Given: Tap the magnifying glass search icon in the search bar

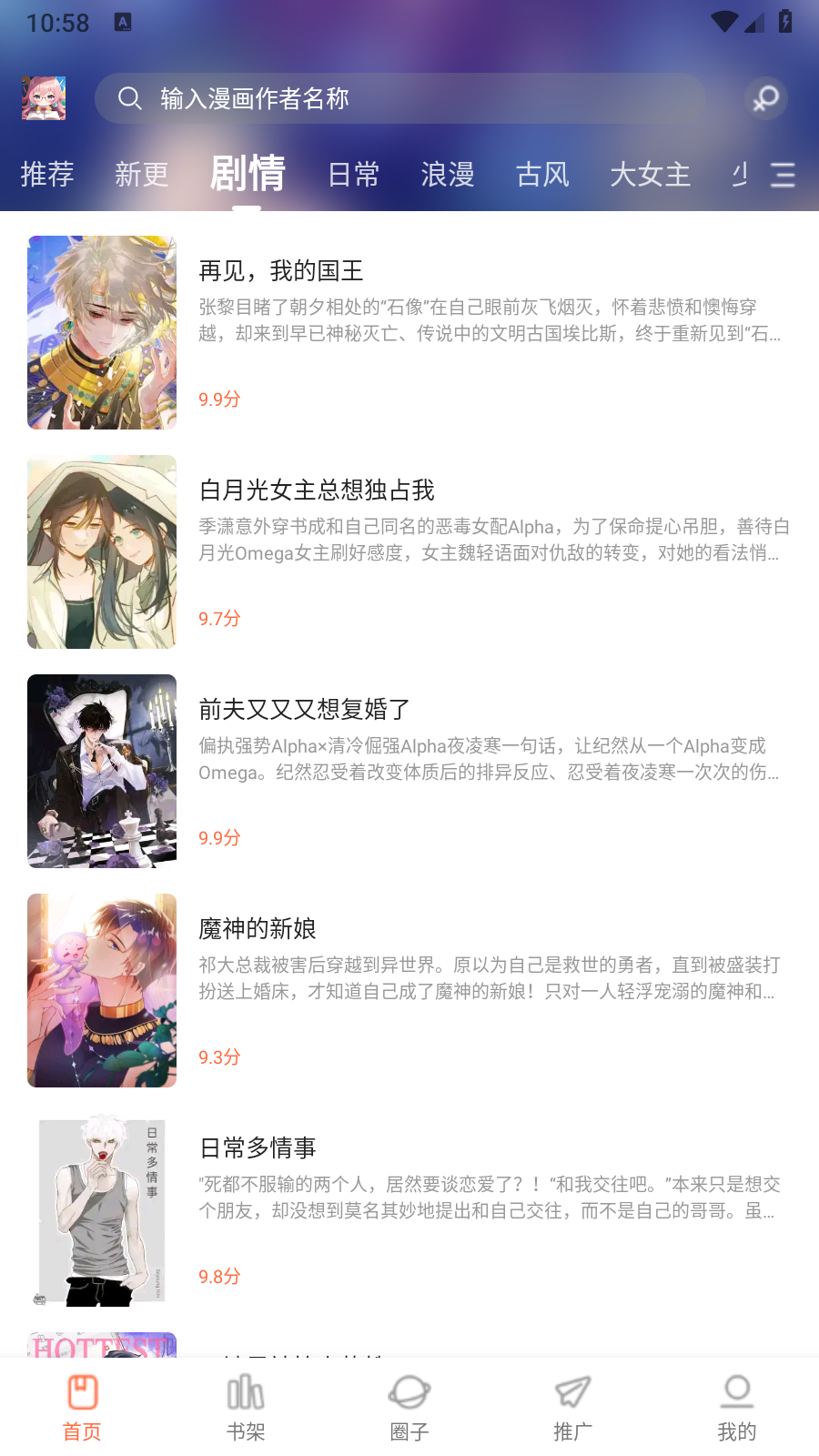Looking at the screenshot, I should [128, 98].
